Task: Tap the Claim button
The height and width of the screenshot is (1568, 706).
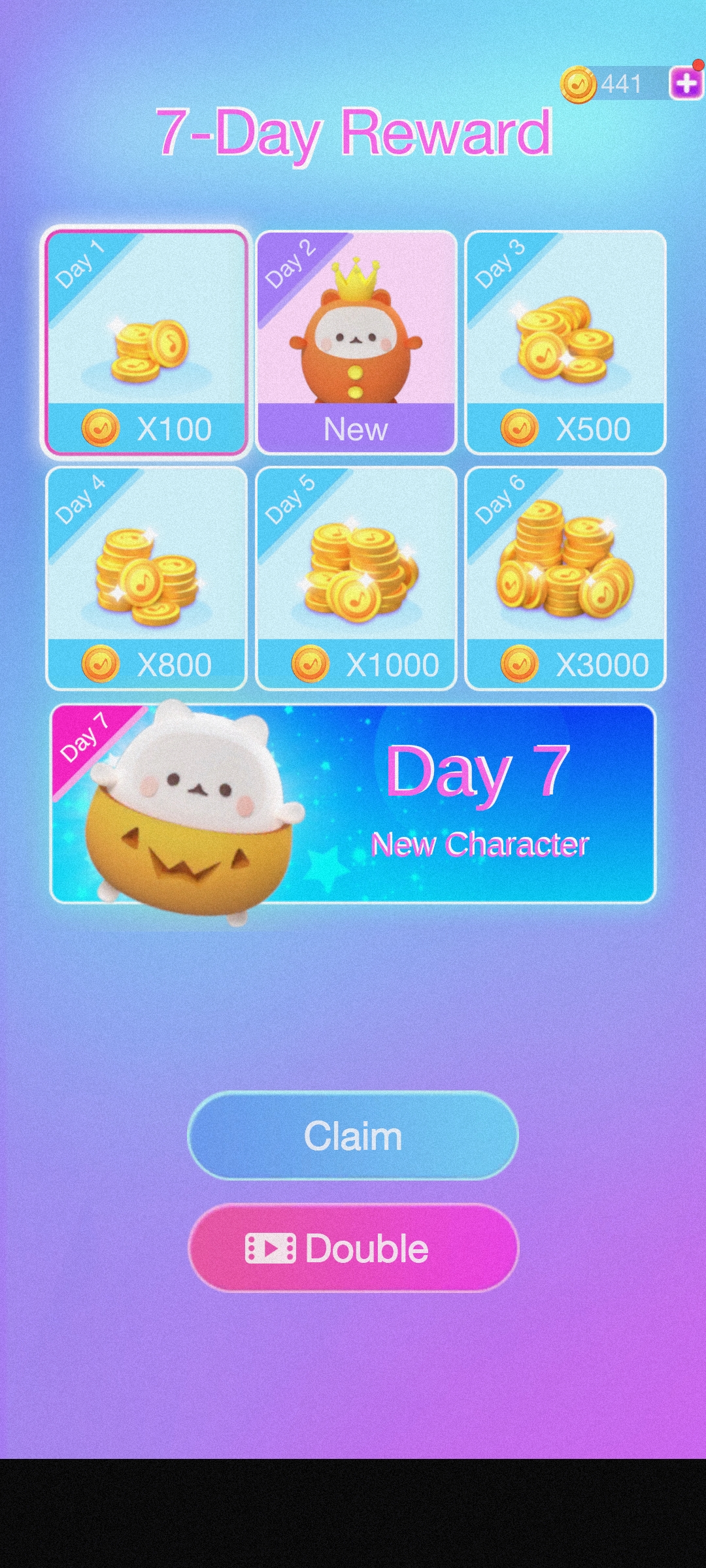Action: coord(353,1135)
